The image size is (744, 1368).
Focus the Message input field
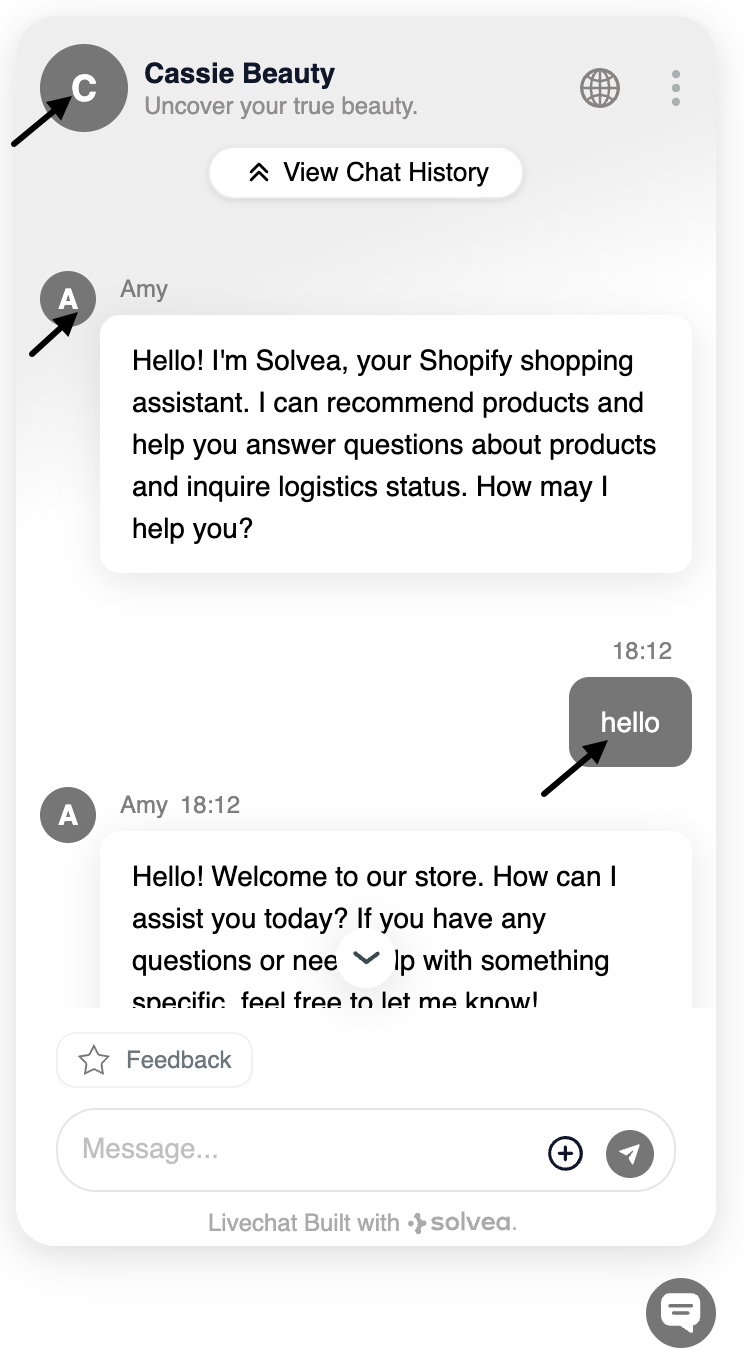(x=300, y=1149)
